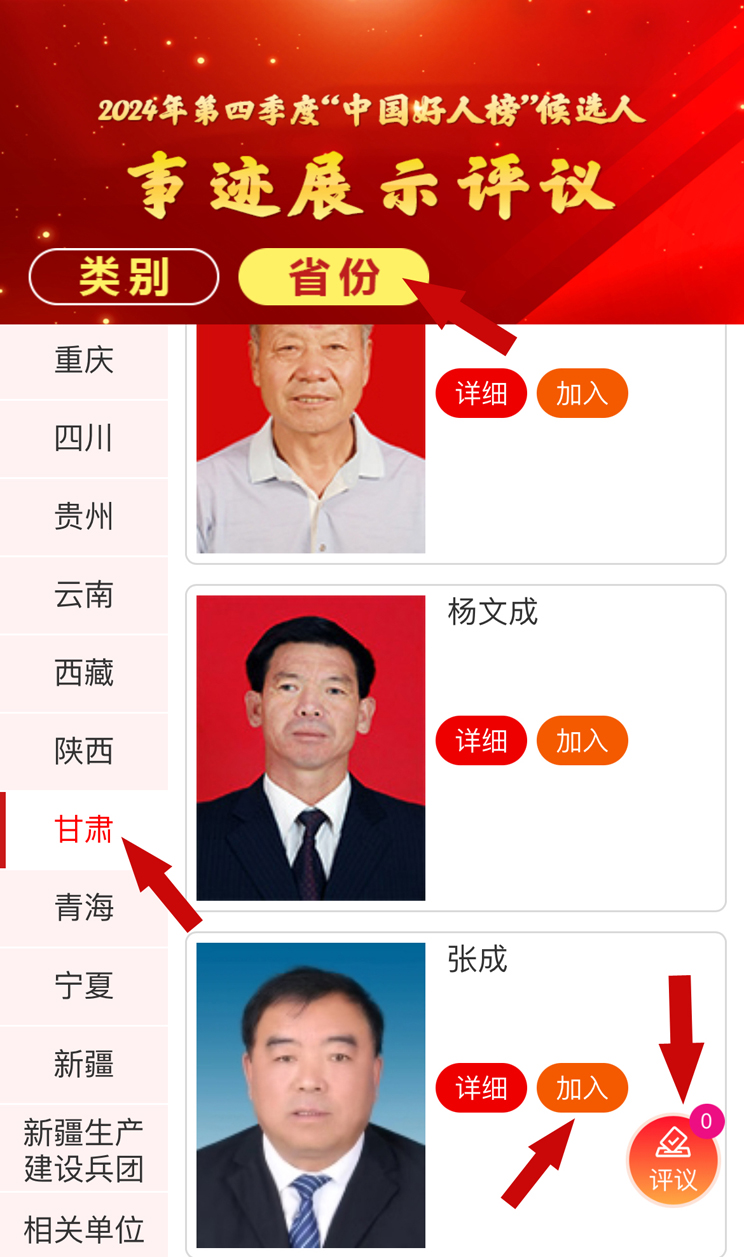The height and width of the screenshot is (1257, 744).
Task: Switch to the 类别 category filter
Action: tap(123, 277)
